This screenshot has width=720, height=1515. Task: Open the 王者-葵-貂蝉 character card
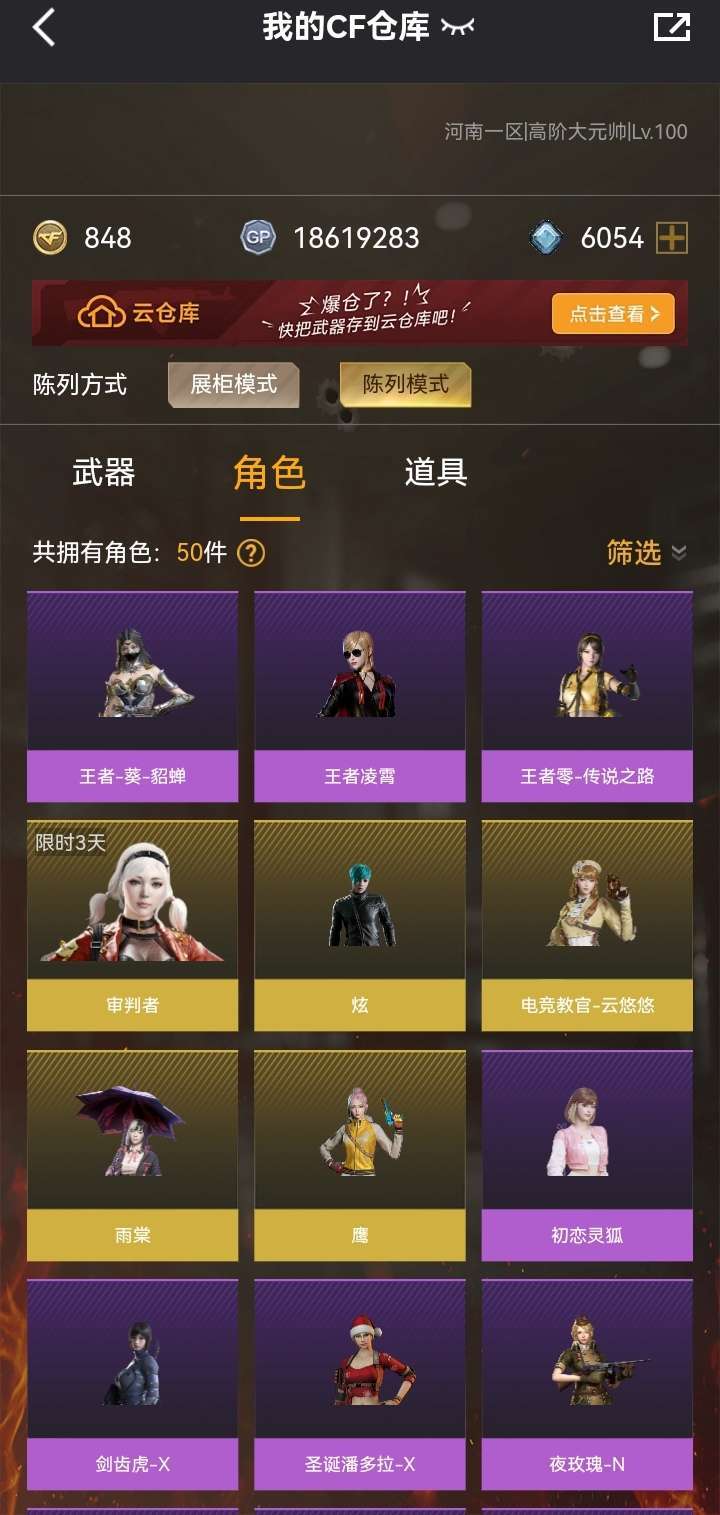[x=133, y=697]
